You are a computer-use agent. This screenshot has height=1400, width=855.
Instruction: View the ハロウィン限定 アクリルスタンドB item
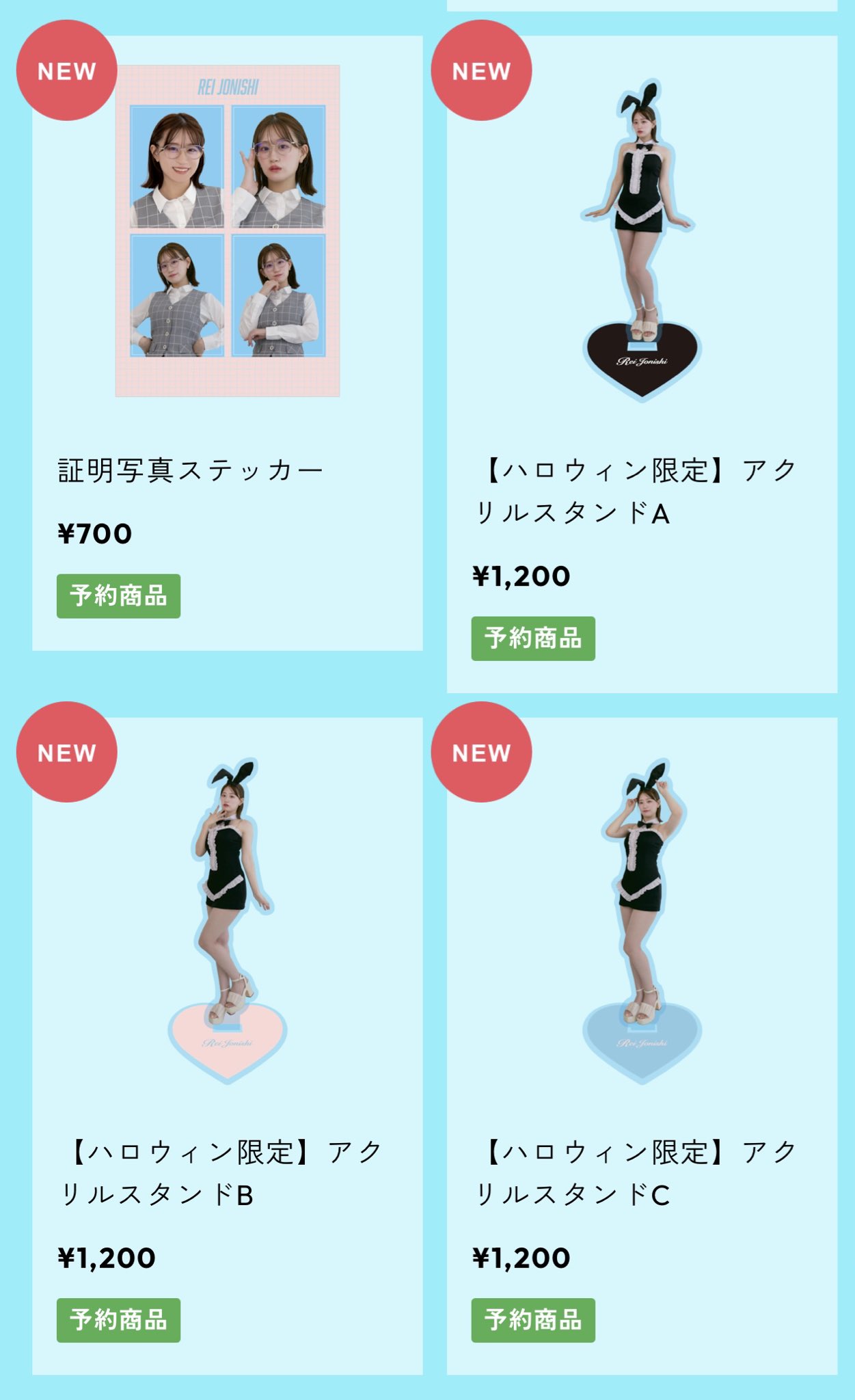(227, 1046)
